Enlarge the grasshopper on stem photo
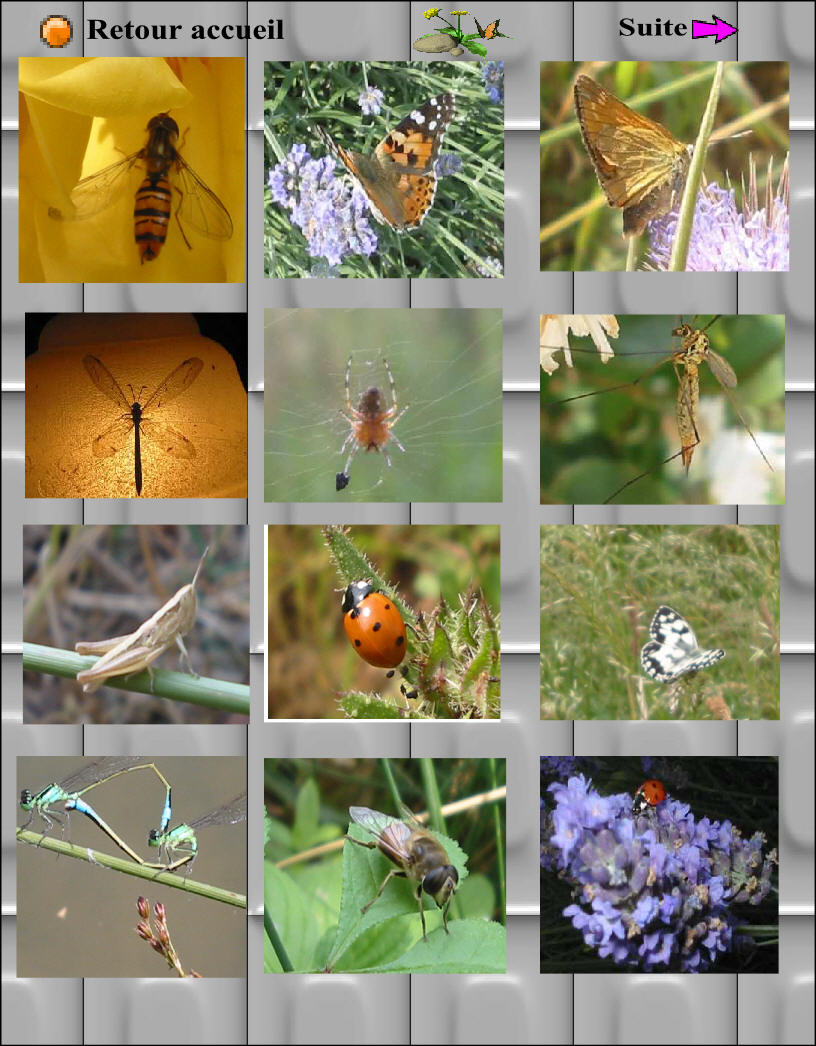The image size is (816, 1046). pos(136,623)
